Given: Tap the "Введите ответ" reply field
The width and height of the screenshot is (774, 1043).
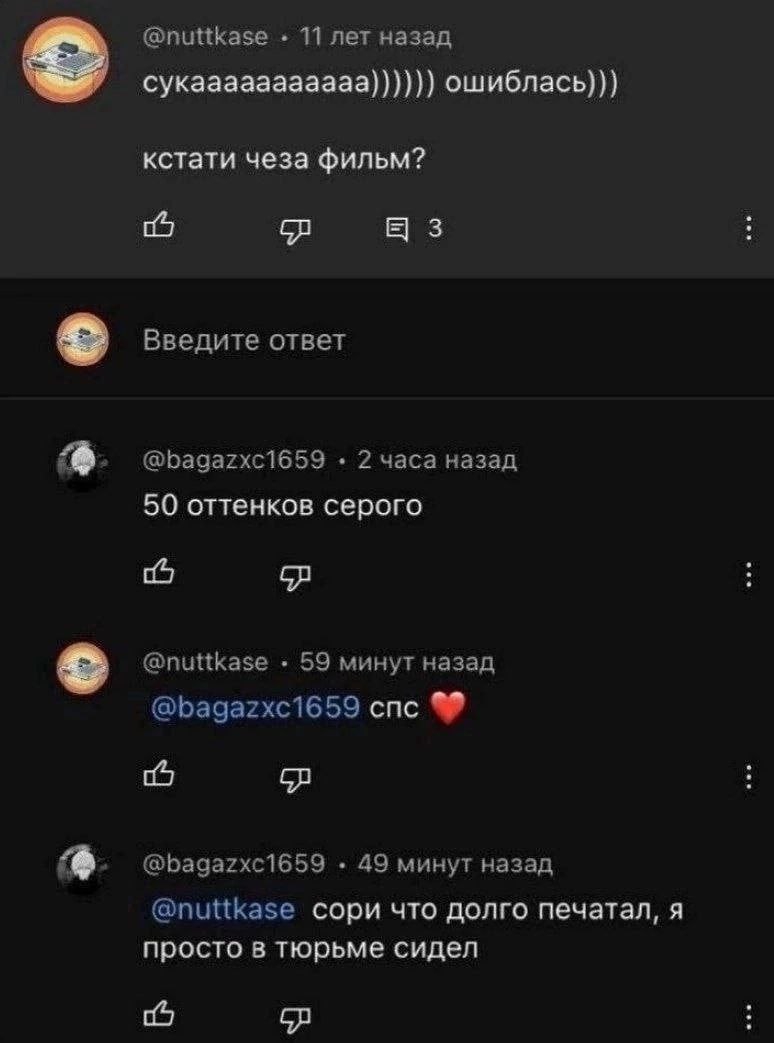Looking at the screenshot, I should pyautogui.click(x=245, y=340).
